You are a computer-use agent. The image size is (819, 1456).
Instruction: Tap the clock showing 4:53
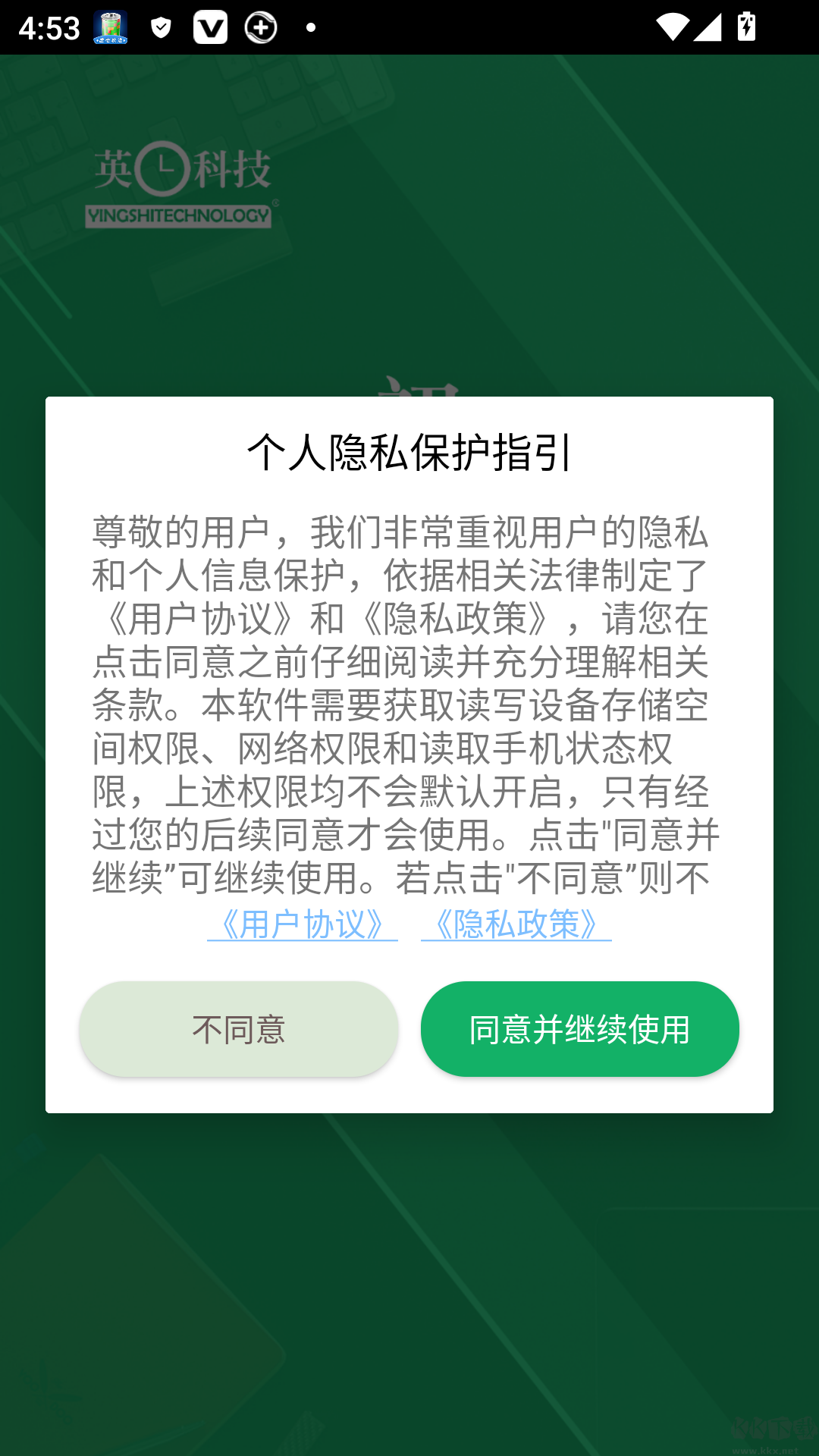(x=48, y=29)
